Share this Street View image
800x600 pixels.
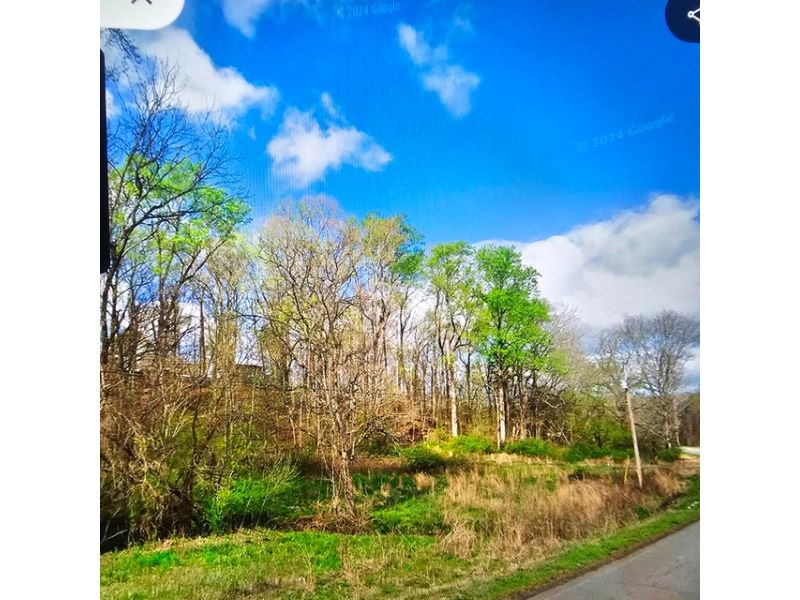click(x=690, y=14)
